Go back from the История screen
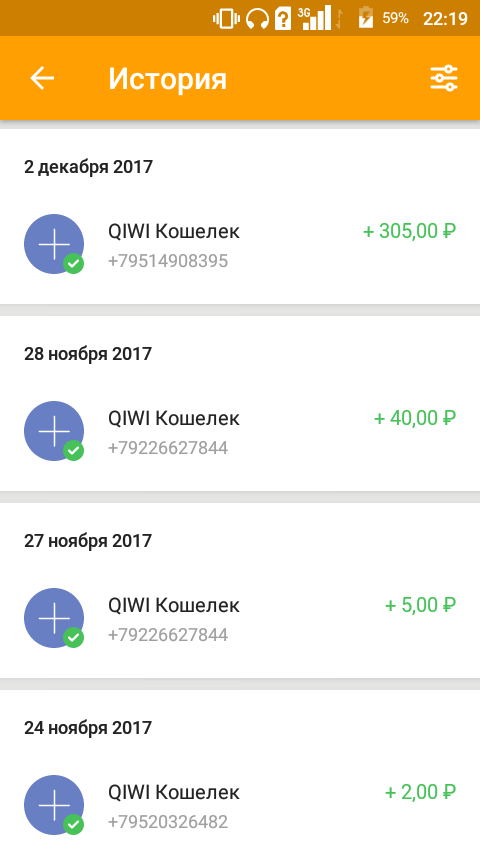The height and width of the screenshot is (854, 480). point(42,78)
